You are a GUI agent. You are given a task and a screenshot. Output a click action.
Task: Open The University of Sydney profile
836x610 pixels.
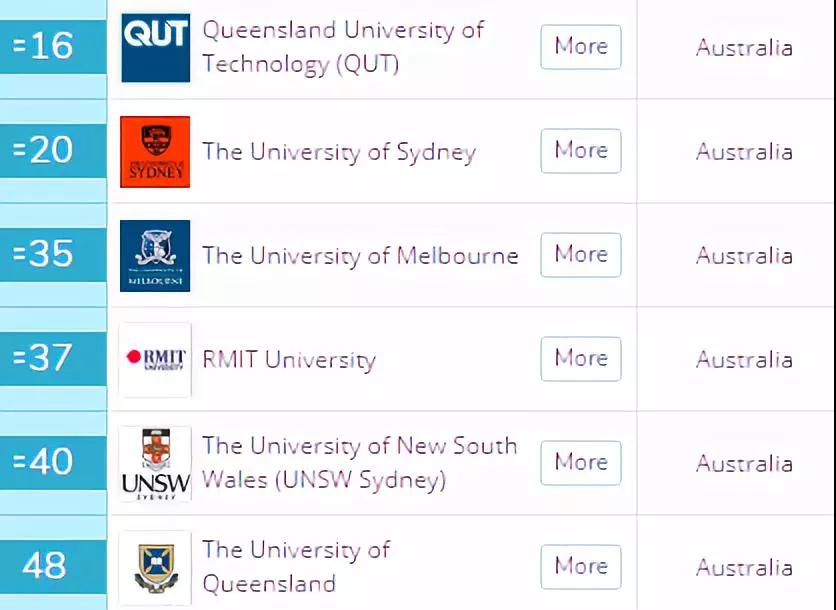click(x=338, y=152)
